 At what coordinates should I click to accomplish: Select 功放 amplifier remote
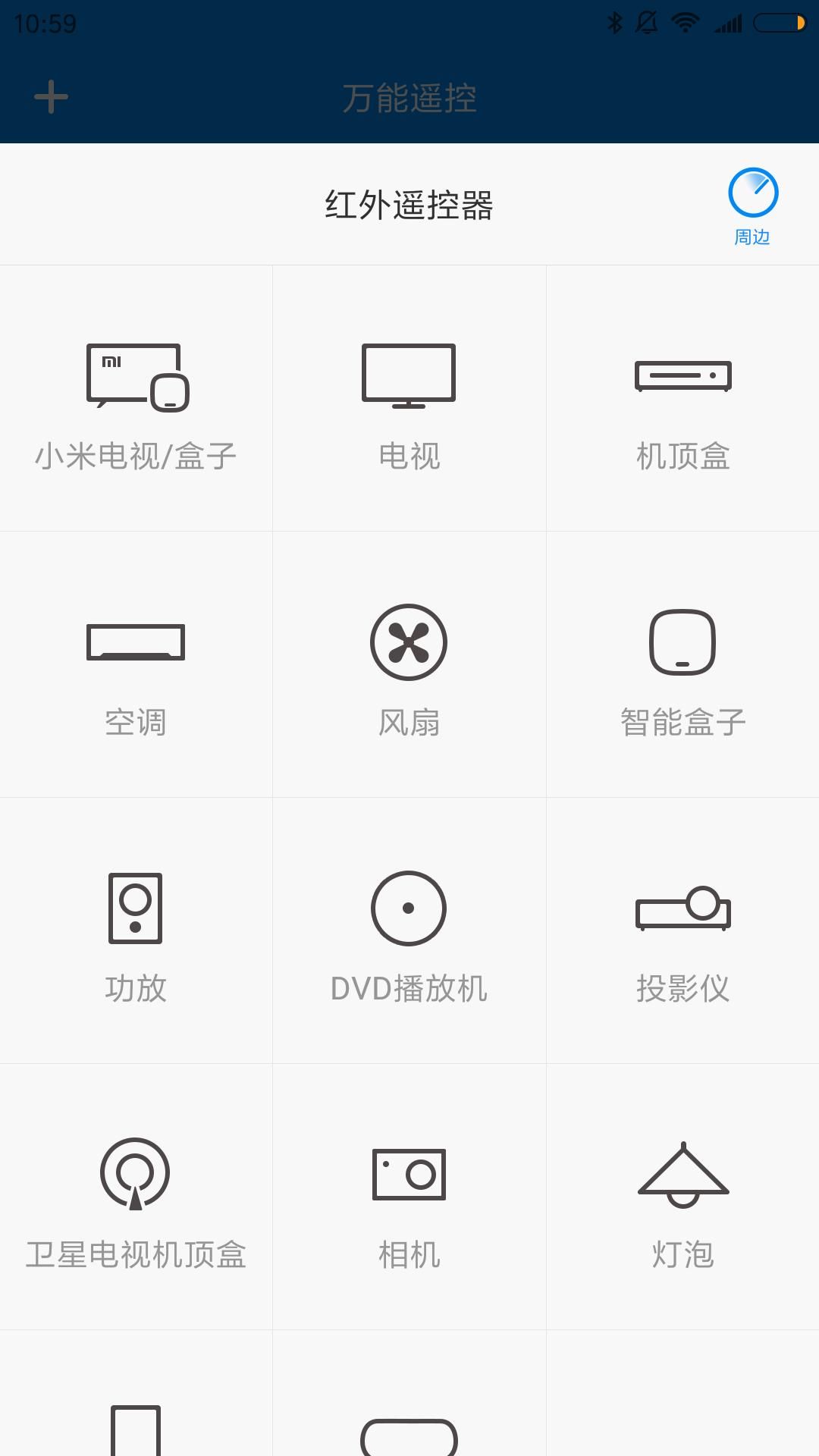(x=136, y=931)
